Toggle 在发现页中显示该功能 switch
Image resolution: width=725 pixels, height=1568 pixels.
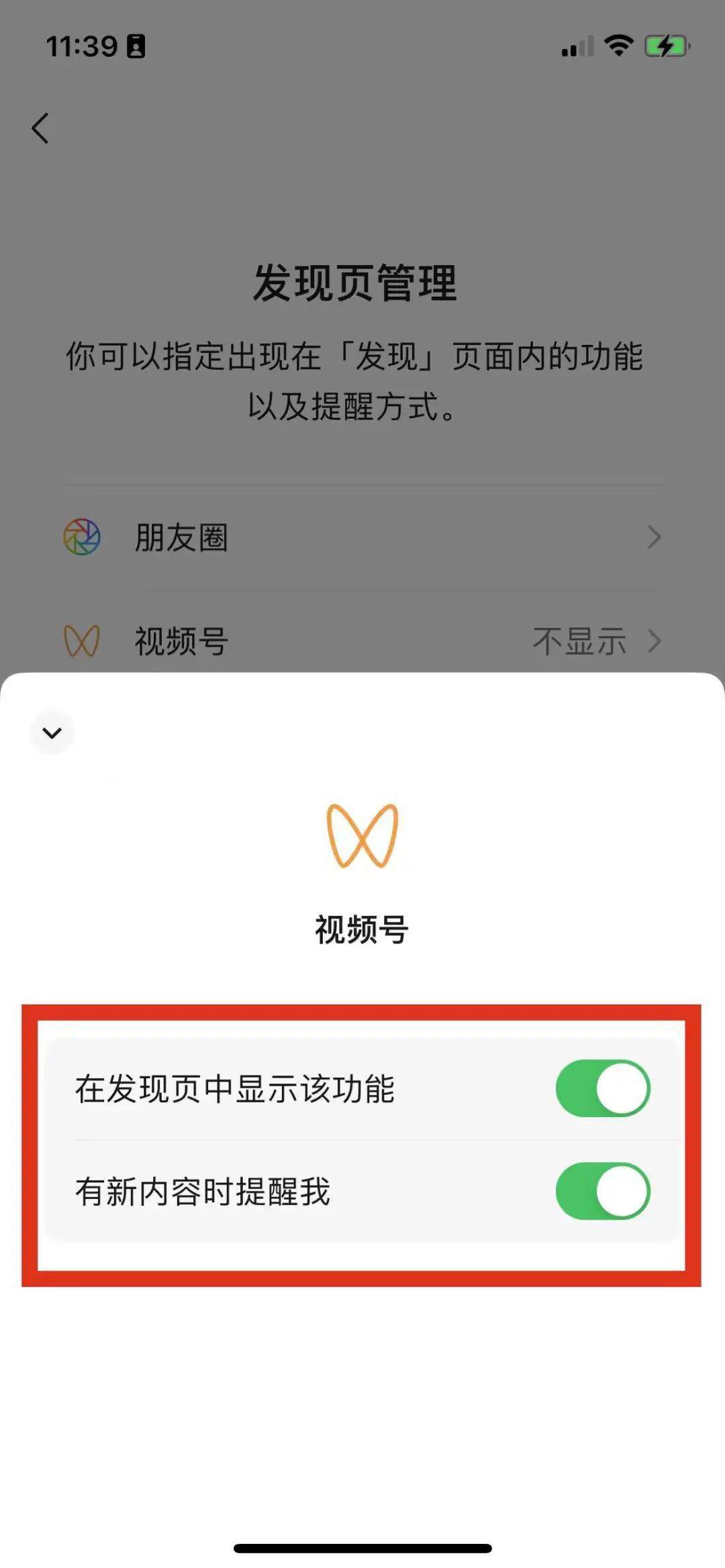[602, 1088]
